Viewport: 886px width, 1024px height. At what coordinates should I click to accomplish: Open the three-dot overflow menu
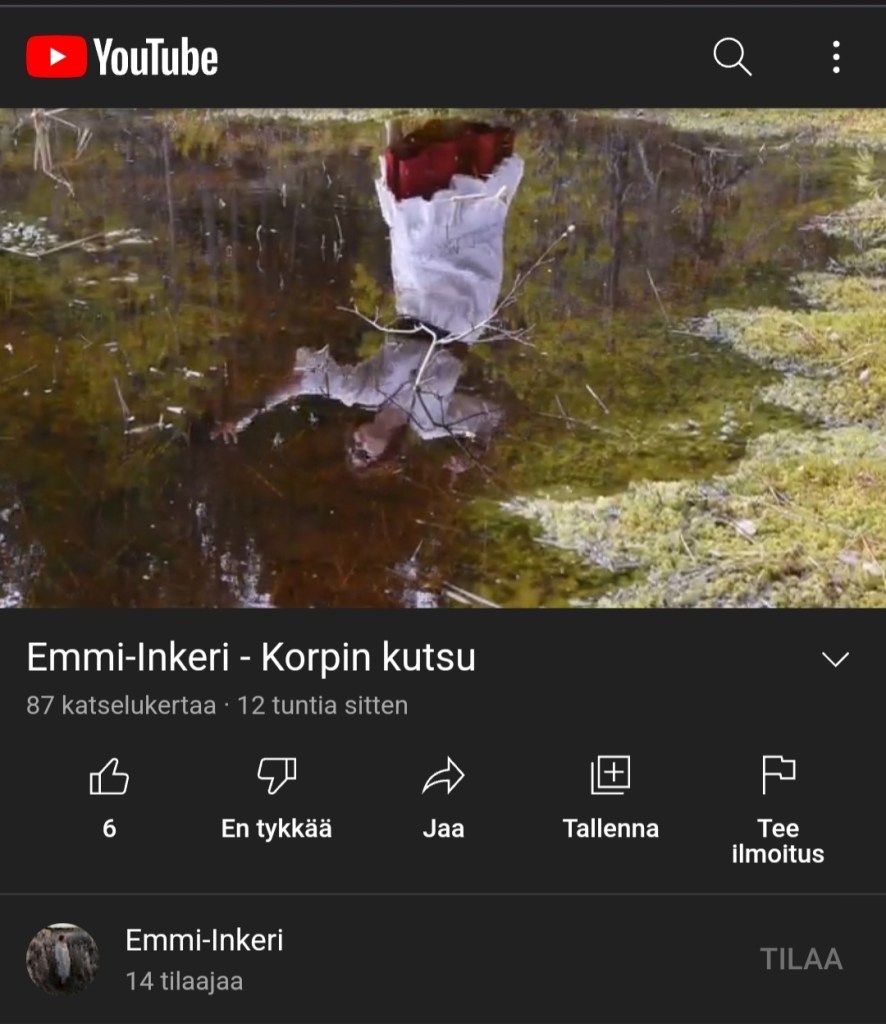(x=836, y=58)
